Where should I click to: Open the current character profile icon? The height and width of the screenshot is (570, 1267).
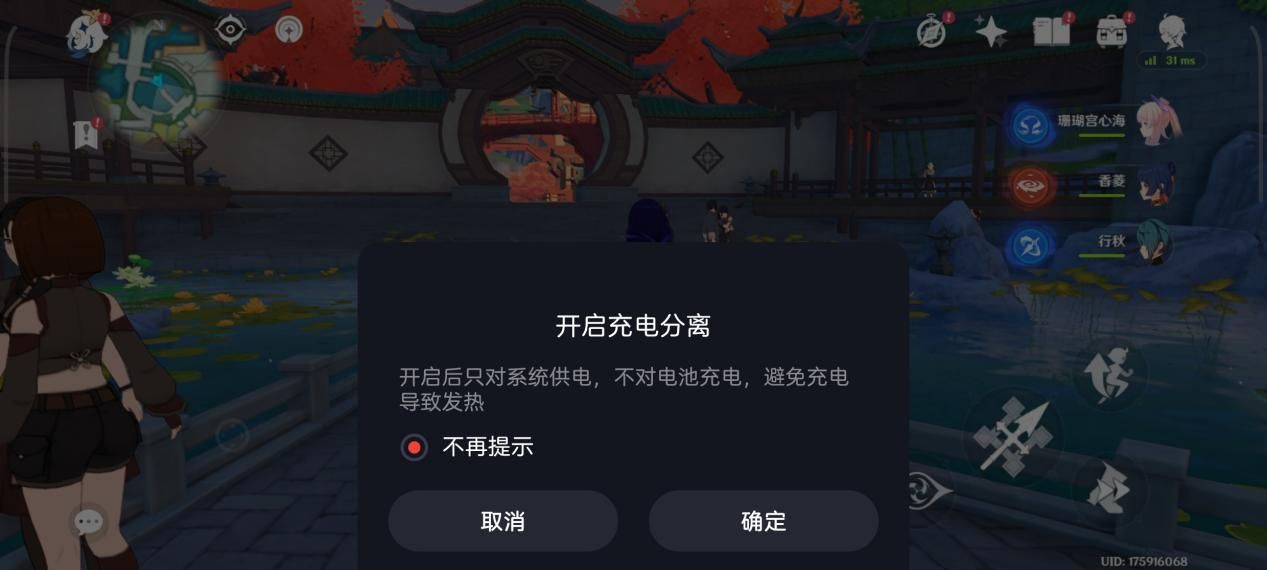(x=1173, y=33)
